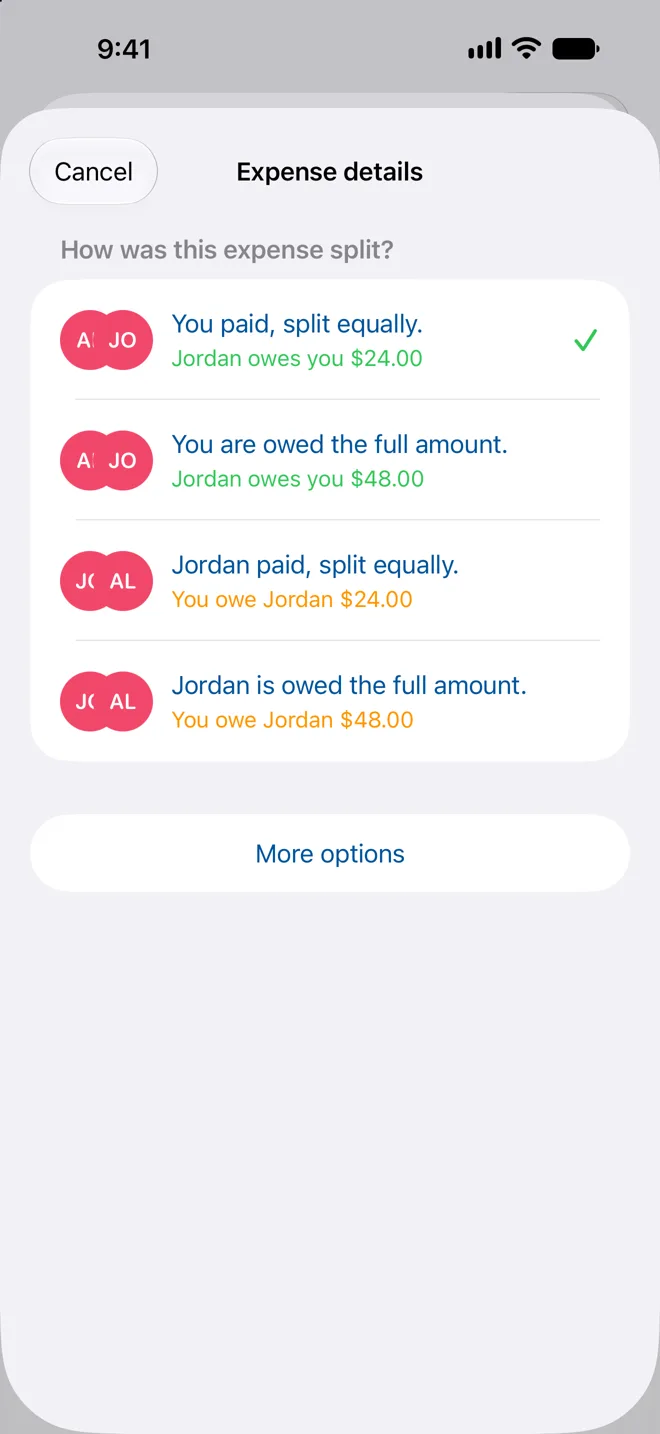Screen dimensions: 660x1434
Task: Cancel the expense details sheet
Action: (x=94, y=172)
